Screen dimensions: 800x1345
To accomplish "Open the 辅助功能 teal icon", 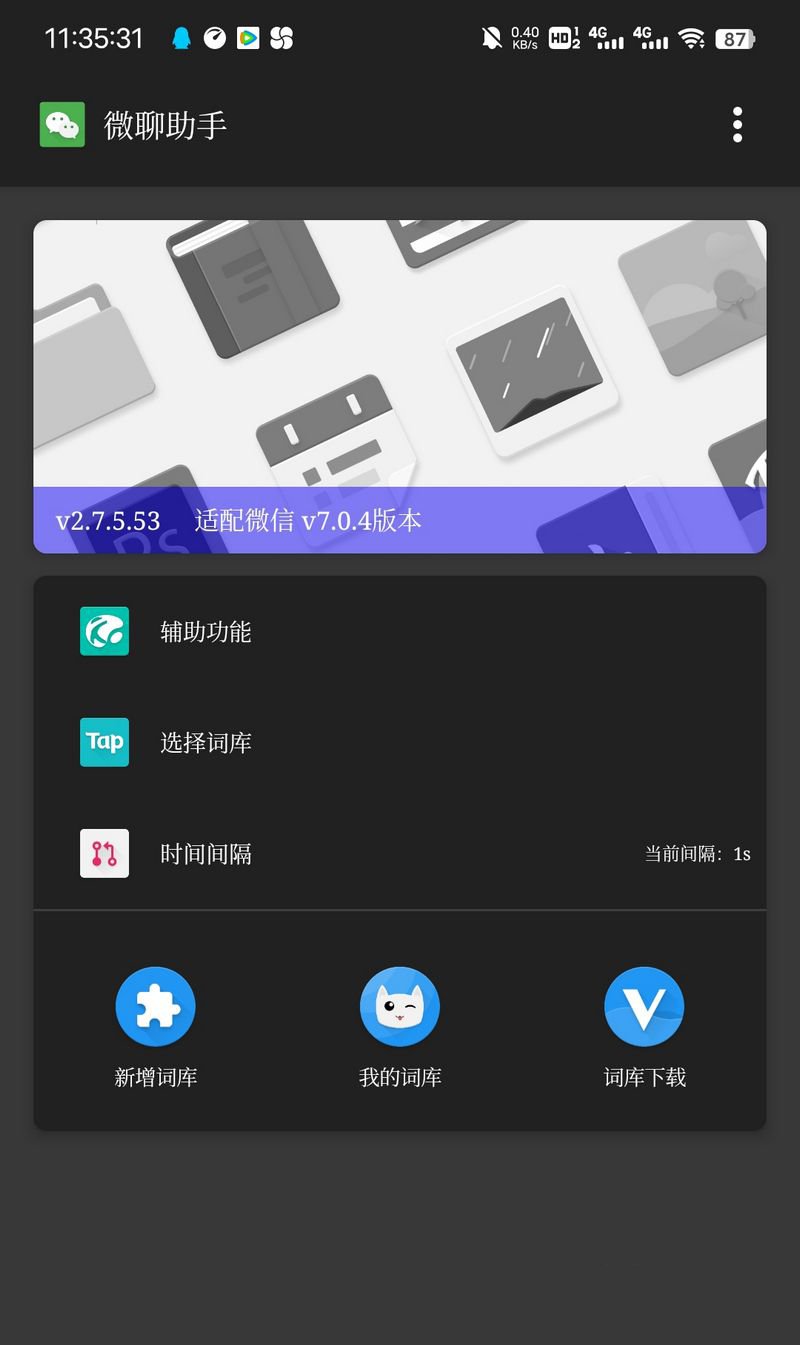I will pyautogui.click(x=104, y=631).
